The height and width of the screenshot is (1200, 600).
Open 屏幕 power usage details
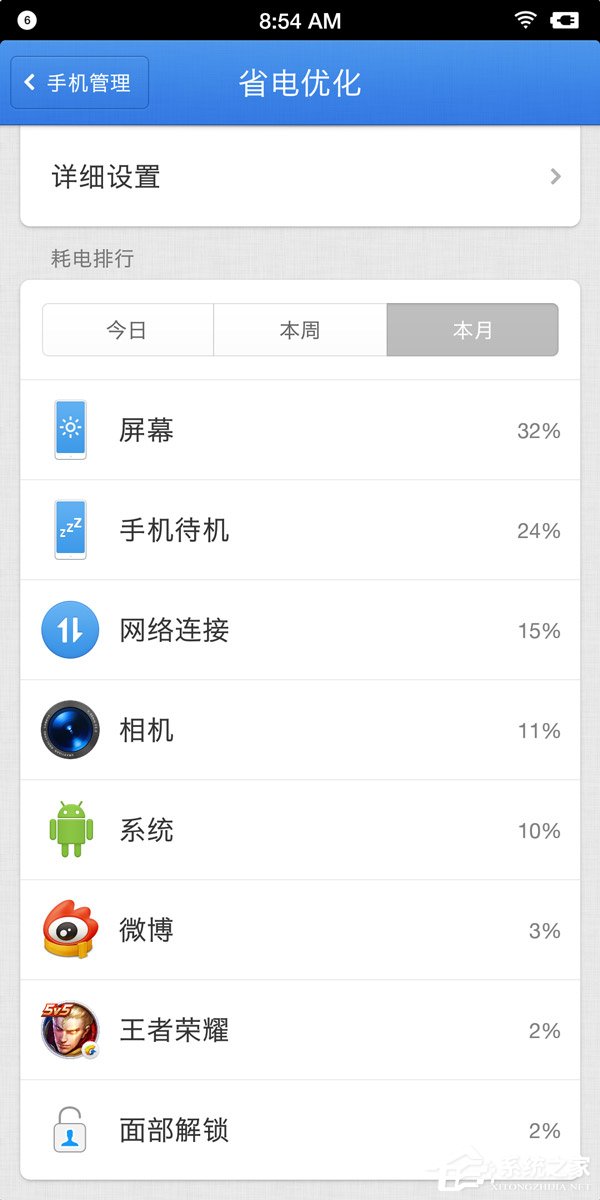pos(300,430)
